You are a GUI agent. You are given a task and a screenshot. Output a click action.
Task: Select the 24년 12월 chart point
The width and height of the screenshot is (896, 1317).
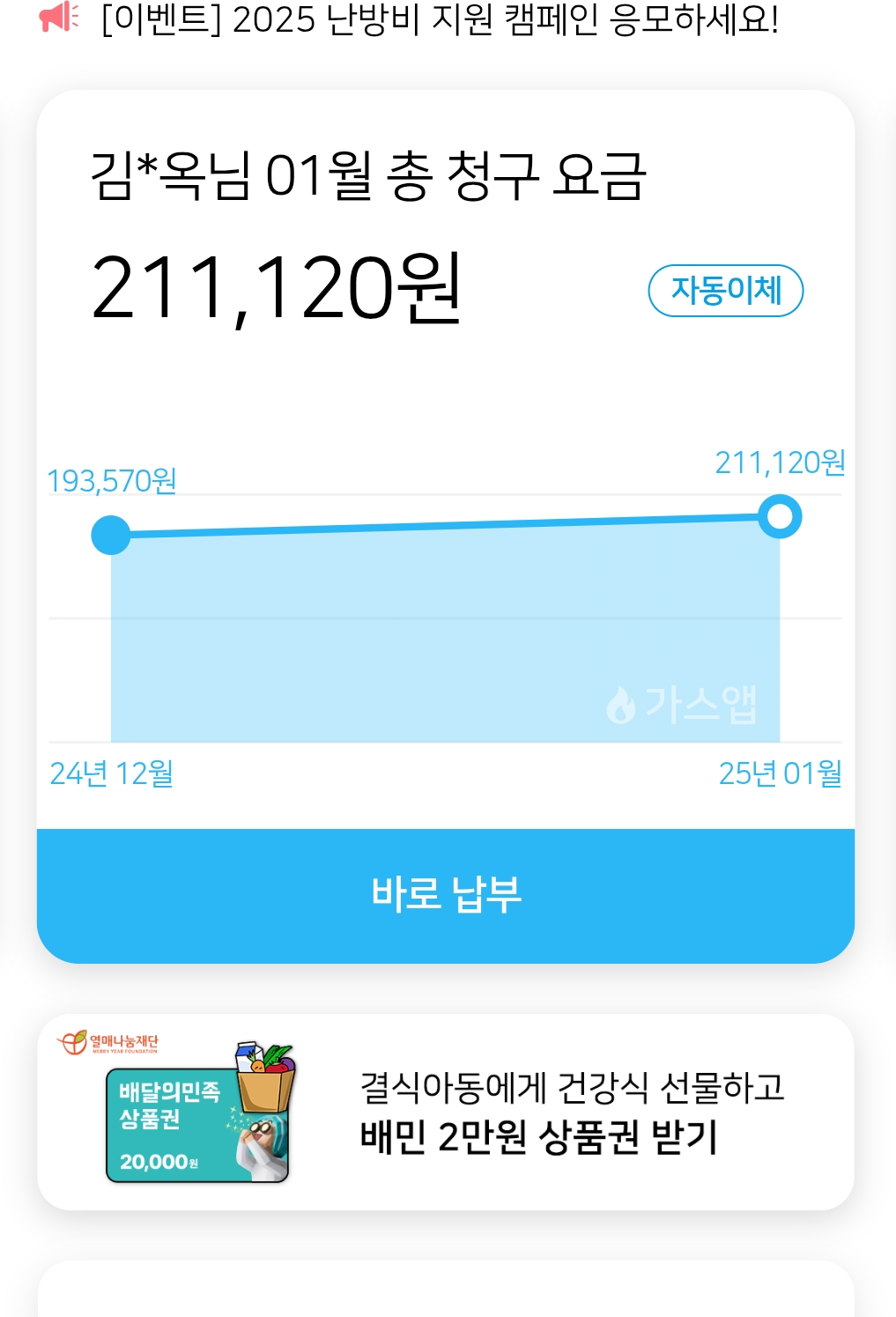tap(111, 536)
